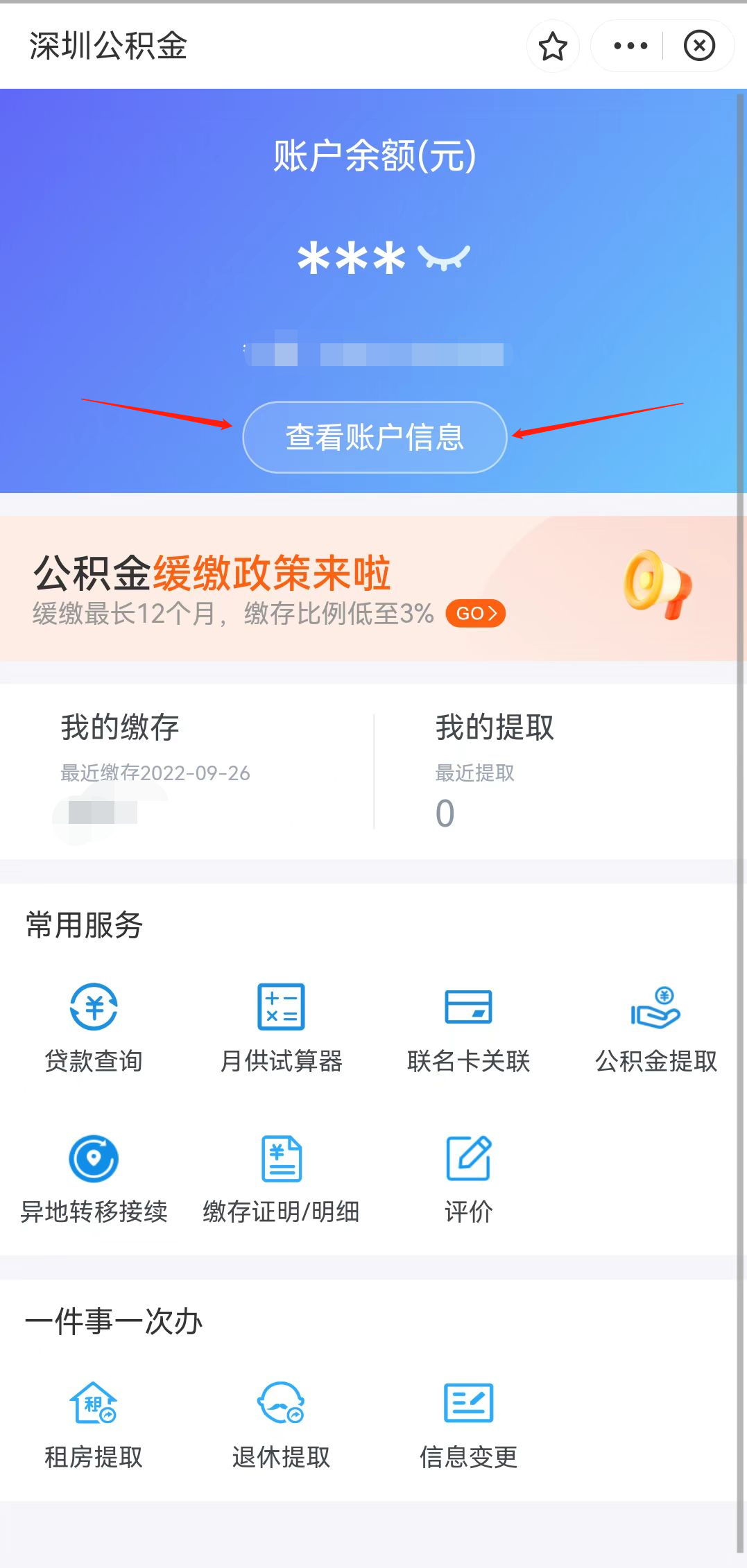This screenshot has width=747, height=1568.
Task: Select 贷款查询 service
Action: click(94, 1028)
